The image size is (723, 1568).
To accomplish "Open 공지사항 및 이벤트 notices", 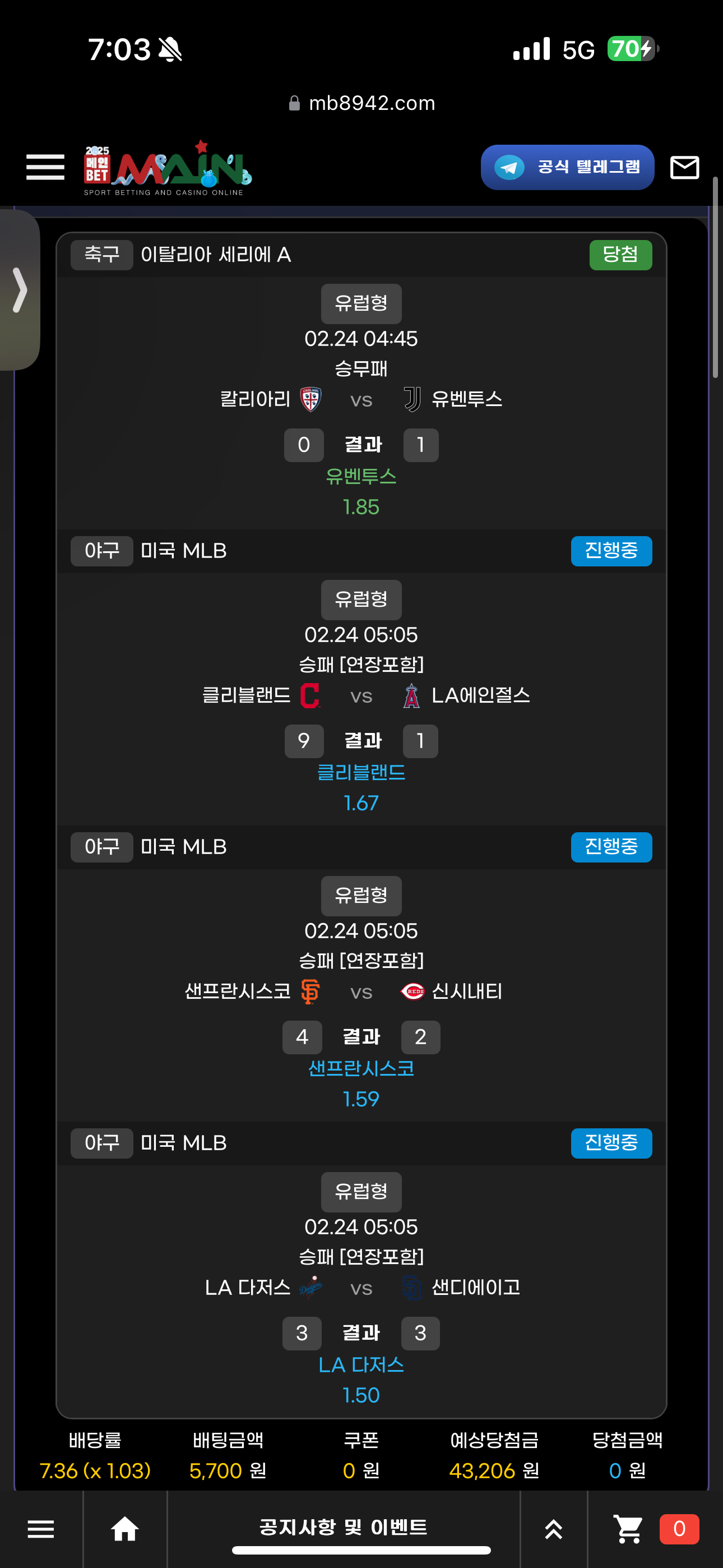I will 343,1527.
